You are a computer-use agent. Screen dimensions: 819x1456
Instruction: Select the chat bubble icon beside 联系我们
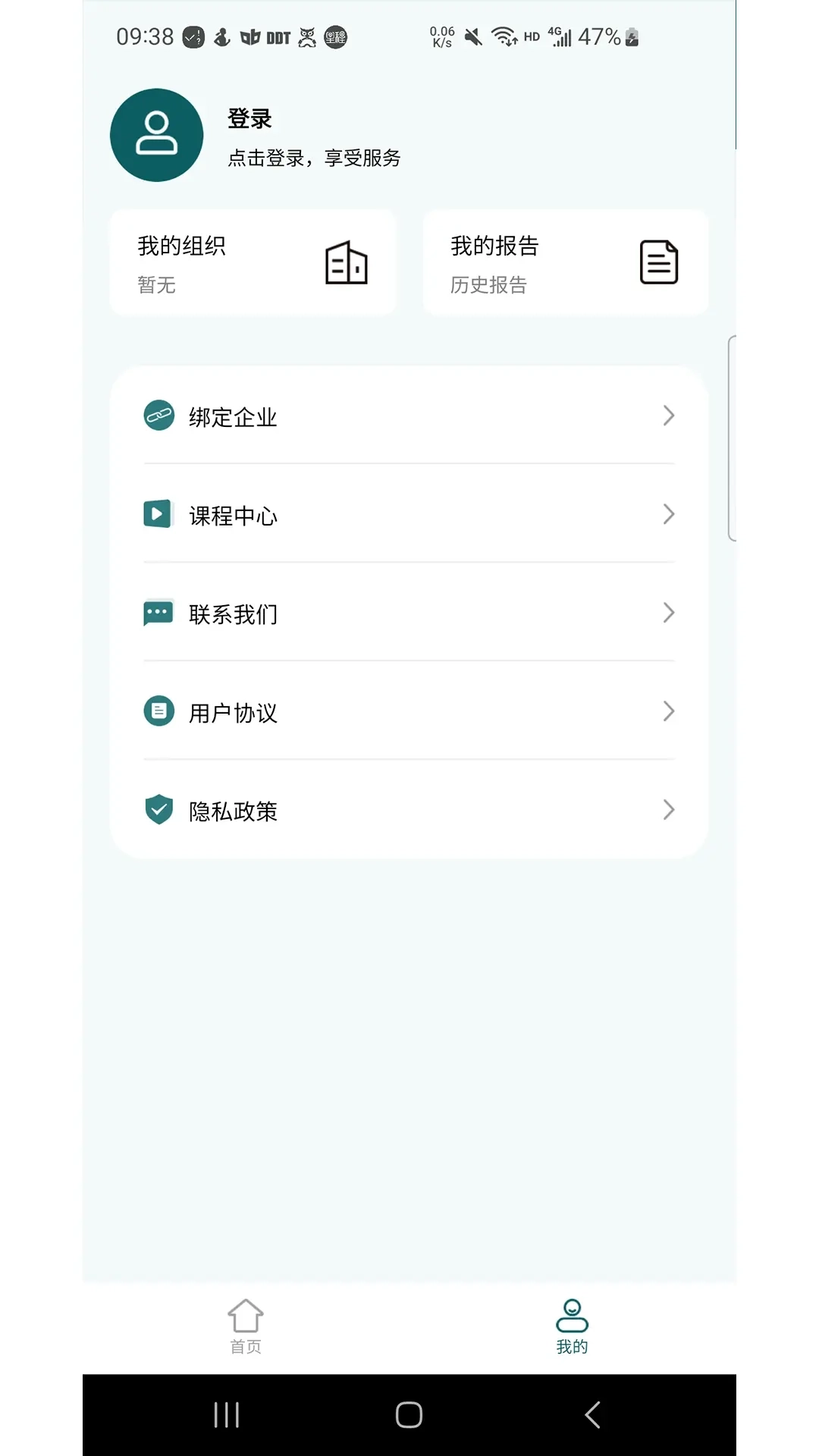coord(158,613)
